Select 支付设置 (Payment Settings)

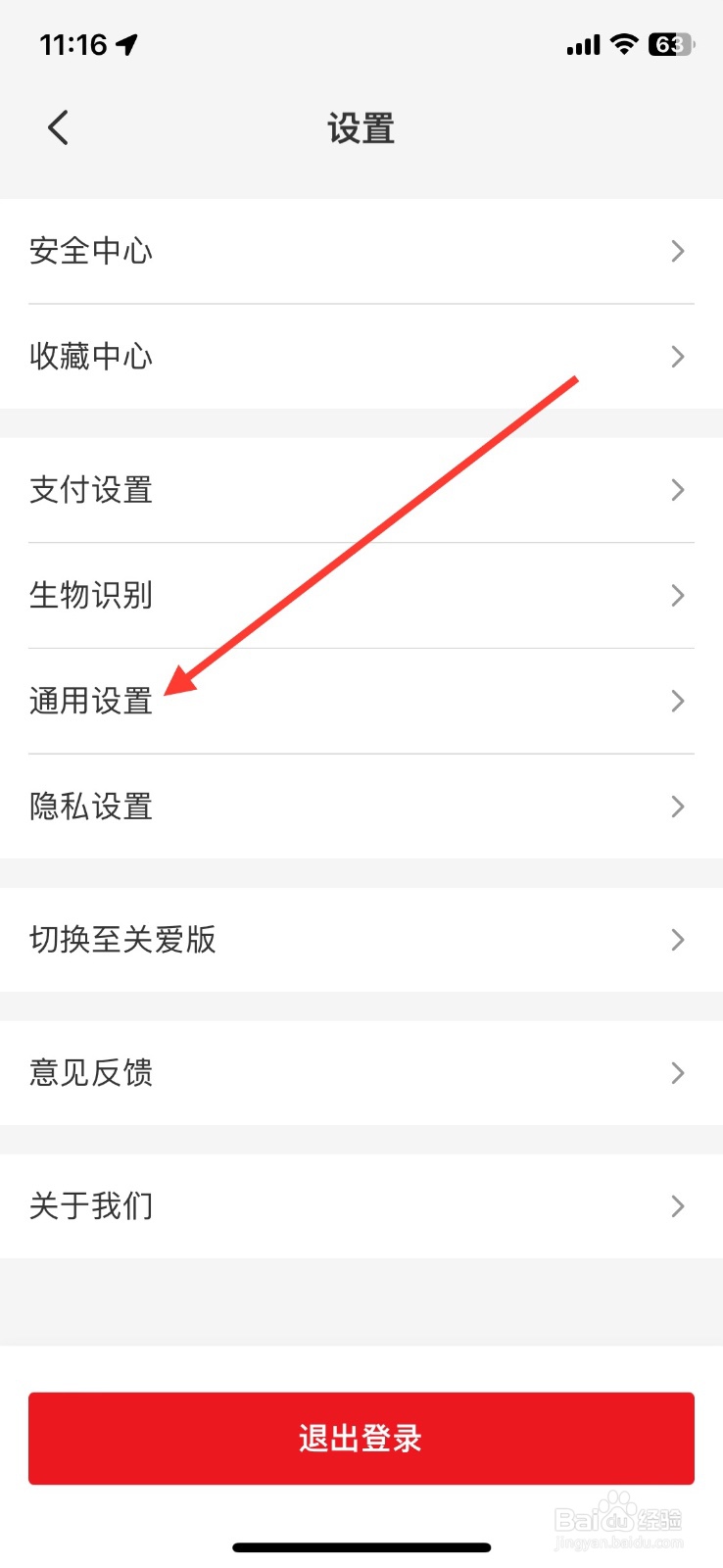tap(90, 490)
